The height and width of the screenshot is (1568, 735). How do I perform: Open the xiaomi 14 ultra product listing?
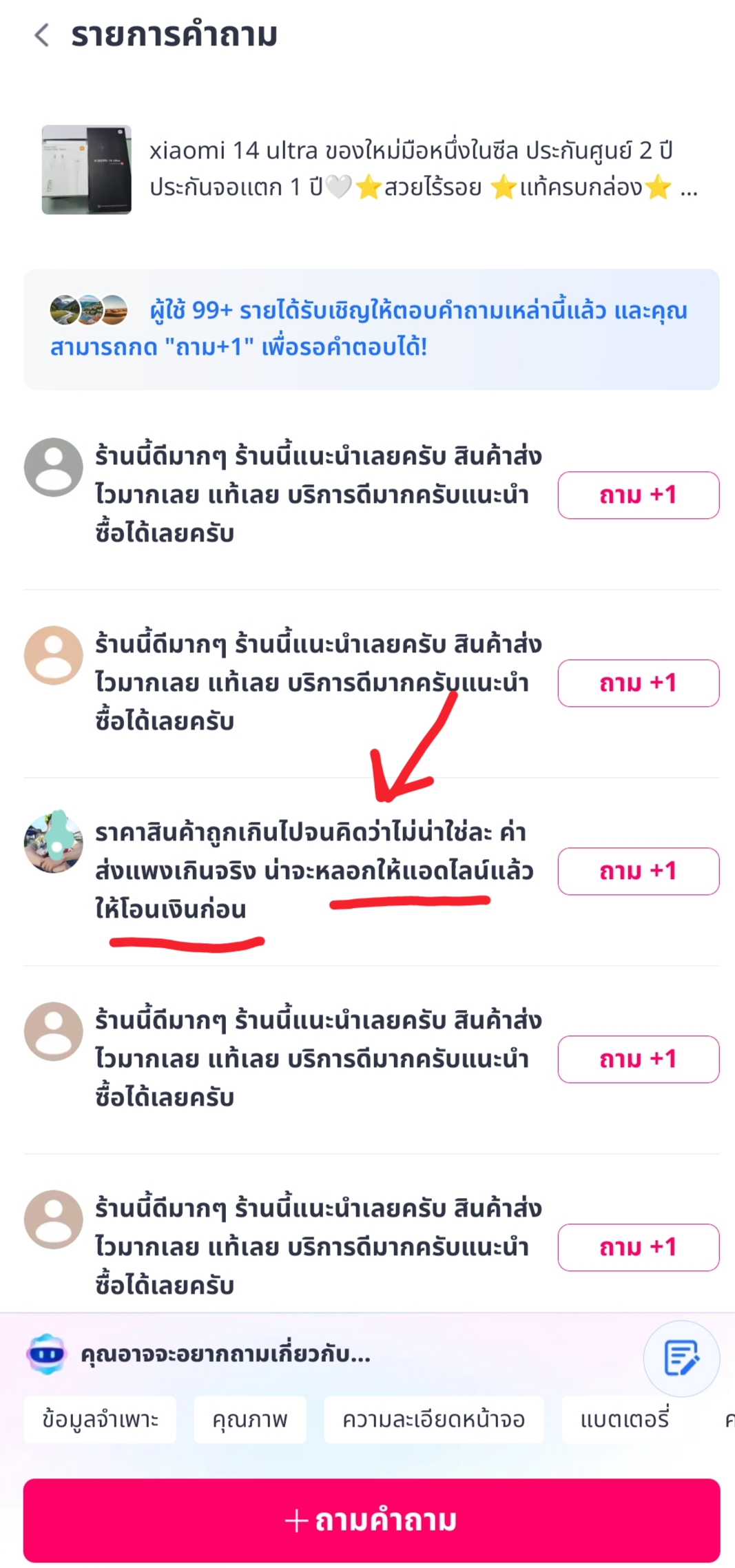[371, 169]
